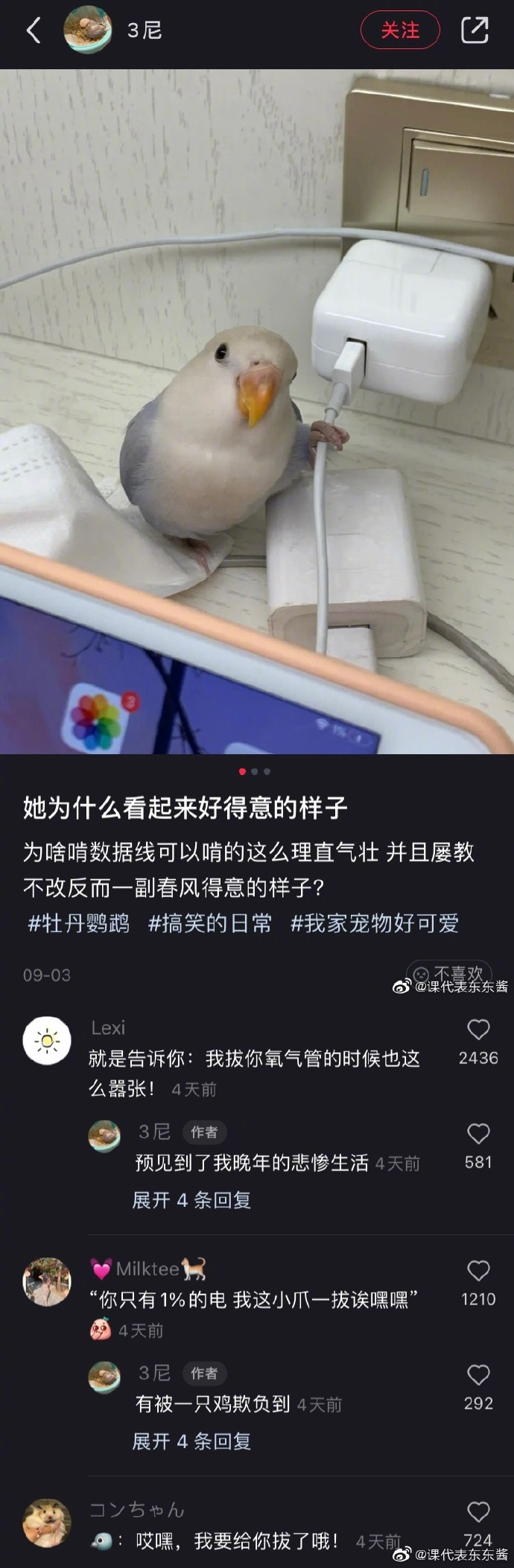Viewport: 514px width, 1568px height.
Task: Follow the author with 关注 button
Action: click(400, 31)
